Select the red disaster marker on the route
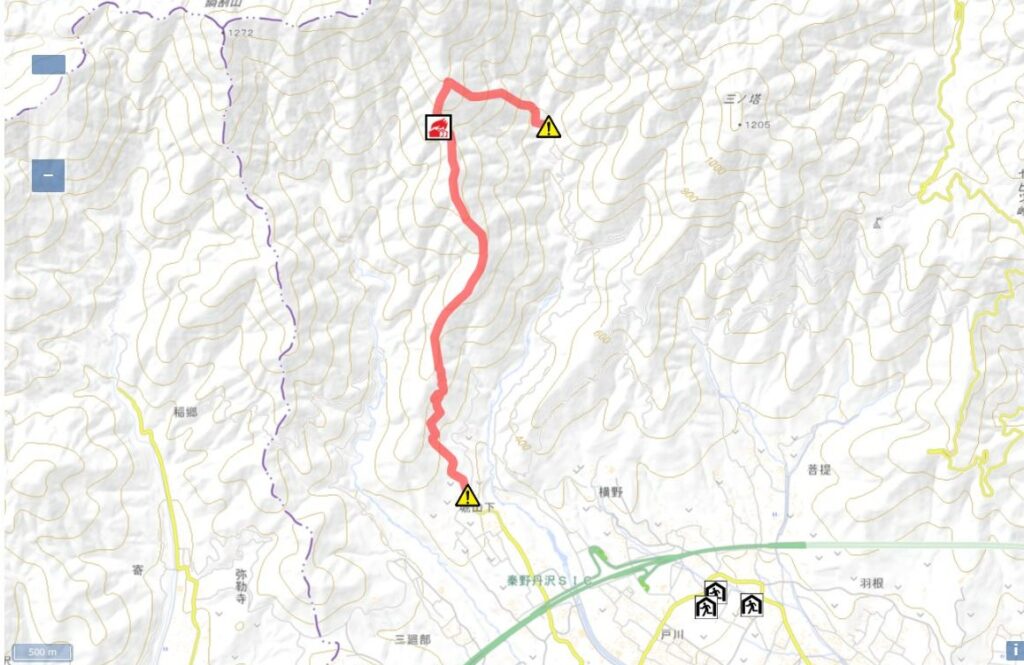The height and width of the screenshot is (665, 1024). [438, 126]
